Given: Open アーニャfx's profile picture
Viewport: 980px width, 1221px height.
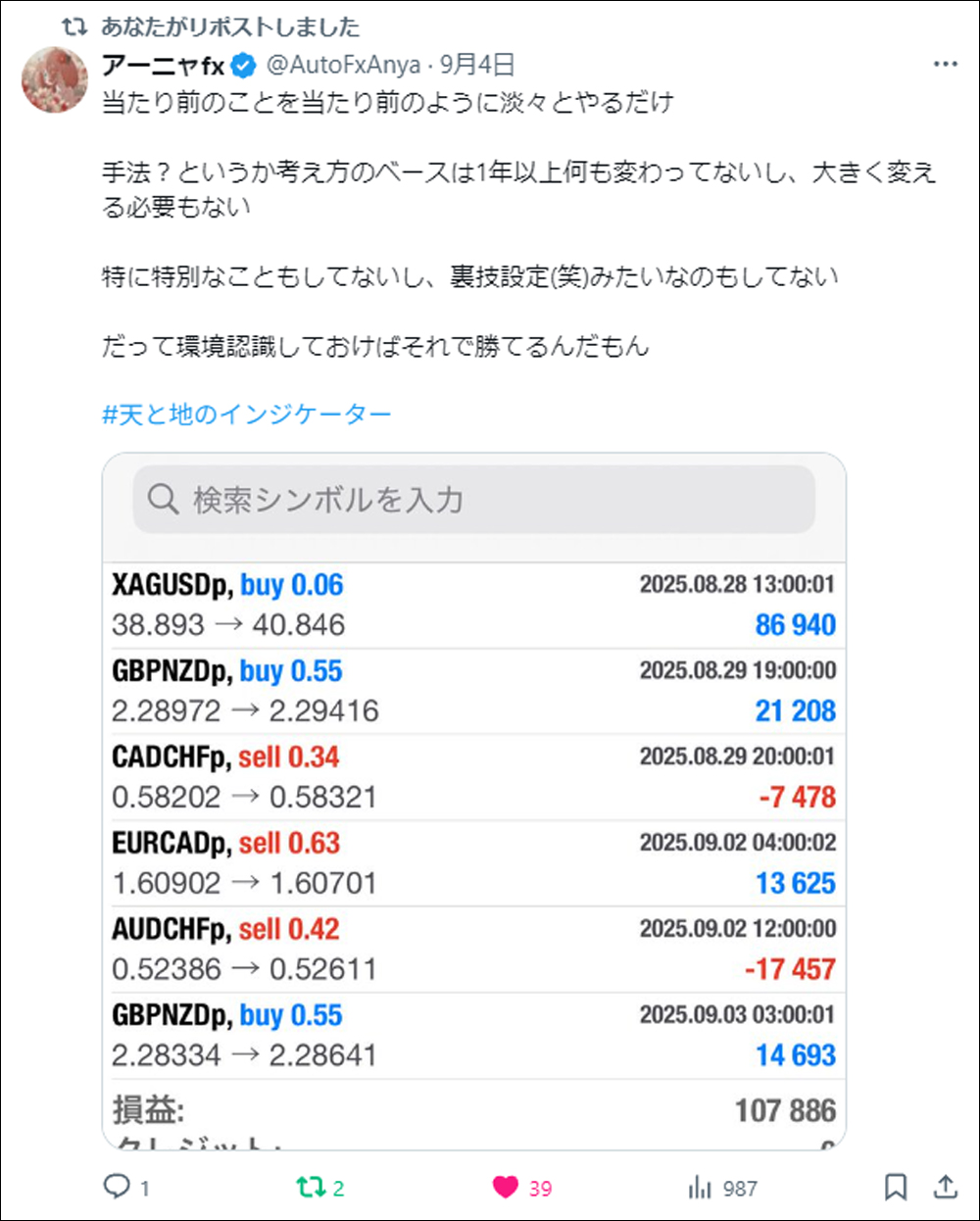Looking at the screenshot, I should [x=55, y=79].
